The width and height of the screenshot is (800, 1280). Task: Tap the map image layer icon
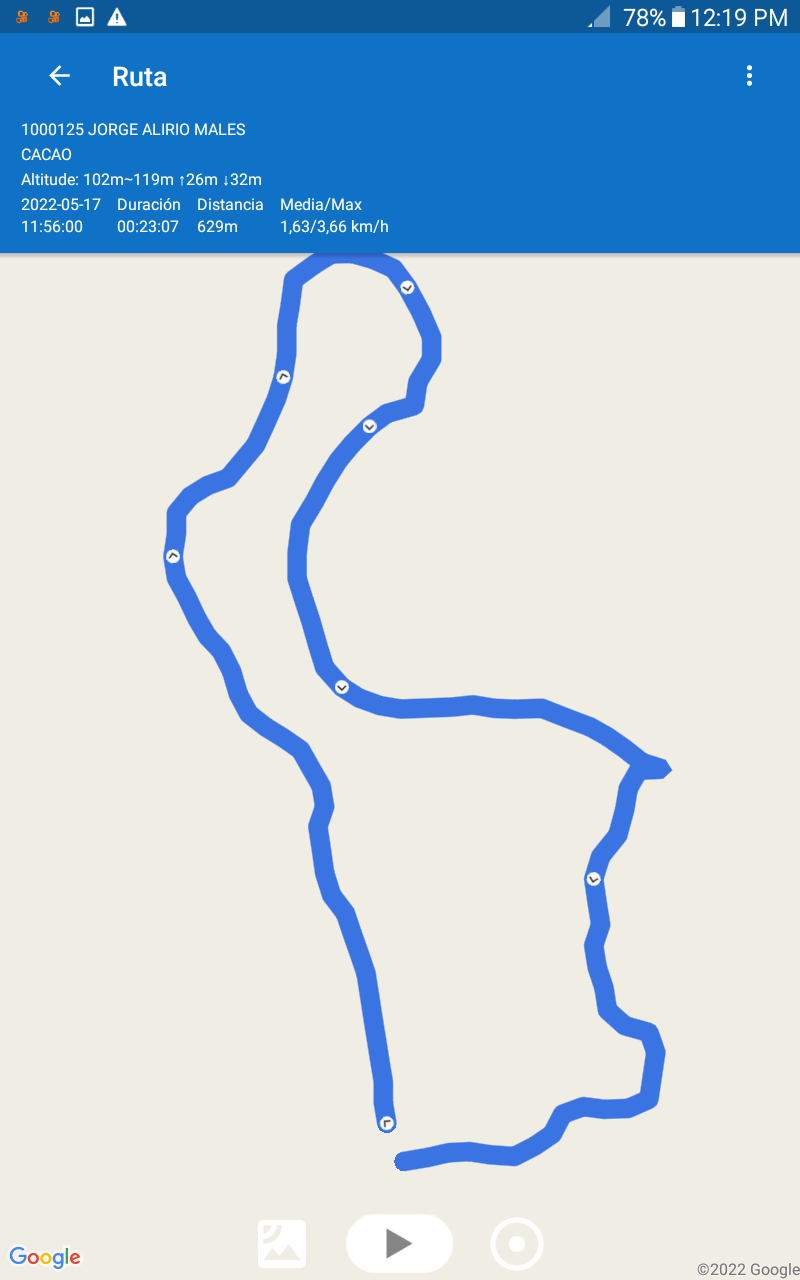(x=282, y=1244)
